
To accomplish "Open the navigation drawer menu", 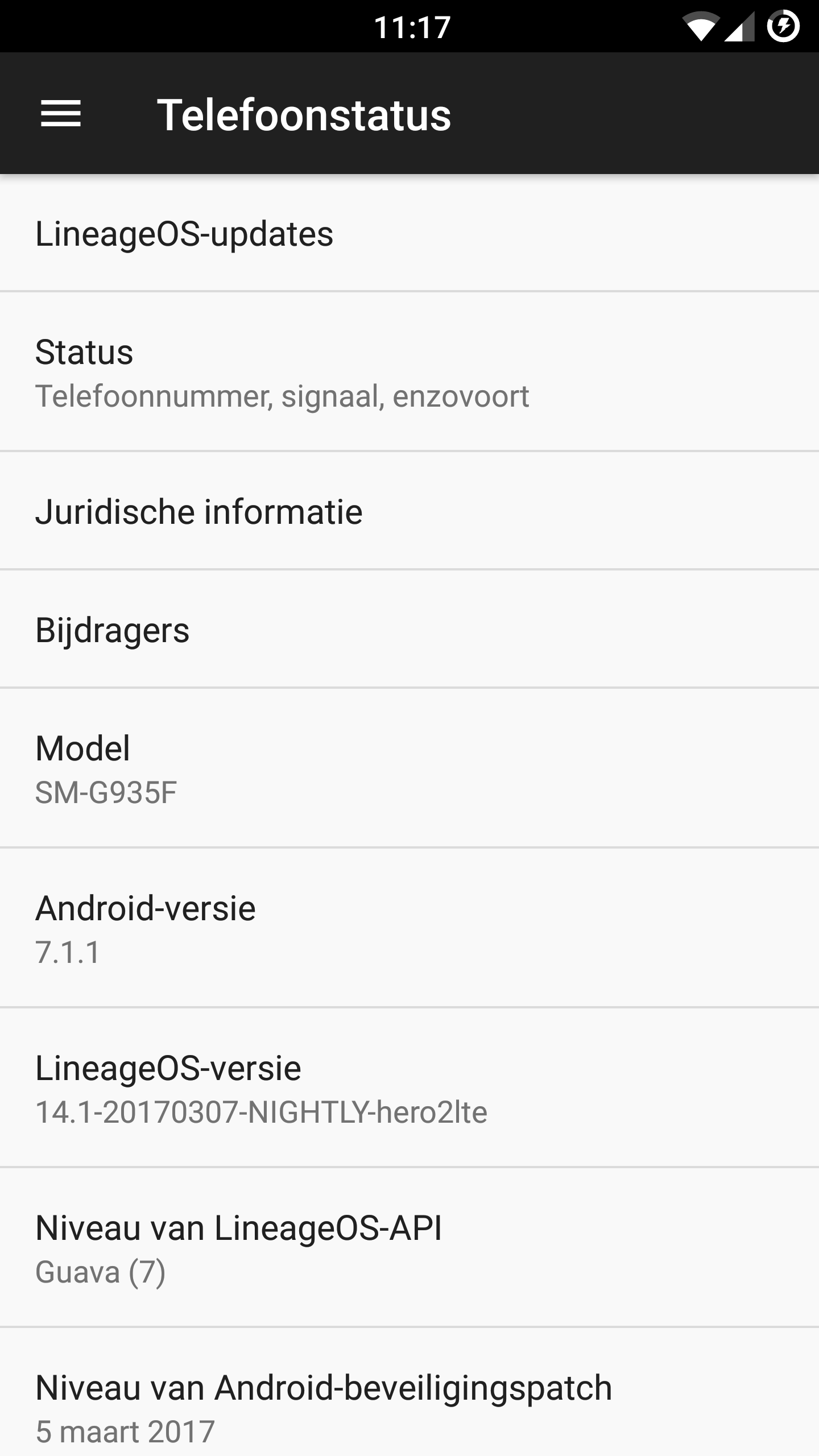I will pos(61,114).
